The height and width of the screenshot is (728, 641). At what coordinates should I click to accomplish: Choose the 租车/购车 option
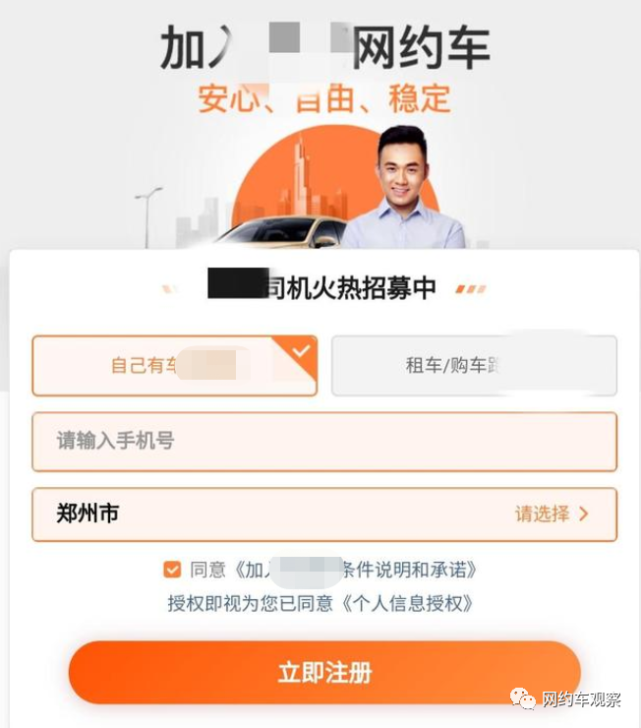(473, 365)
